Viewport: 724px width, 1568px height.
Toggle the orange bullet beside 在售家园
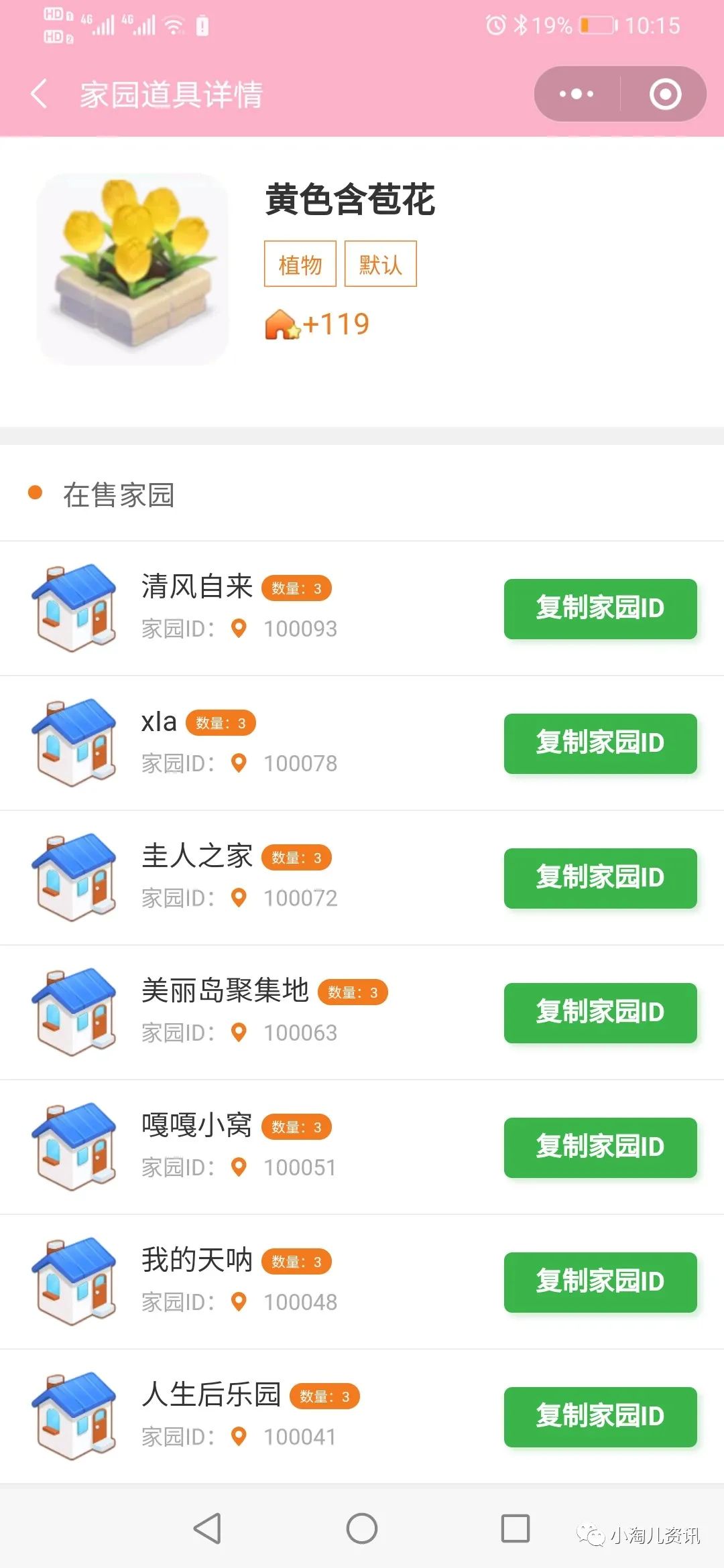point(35,494)
